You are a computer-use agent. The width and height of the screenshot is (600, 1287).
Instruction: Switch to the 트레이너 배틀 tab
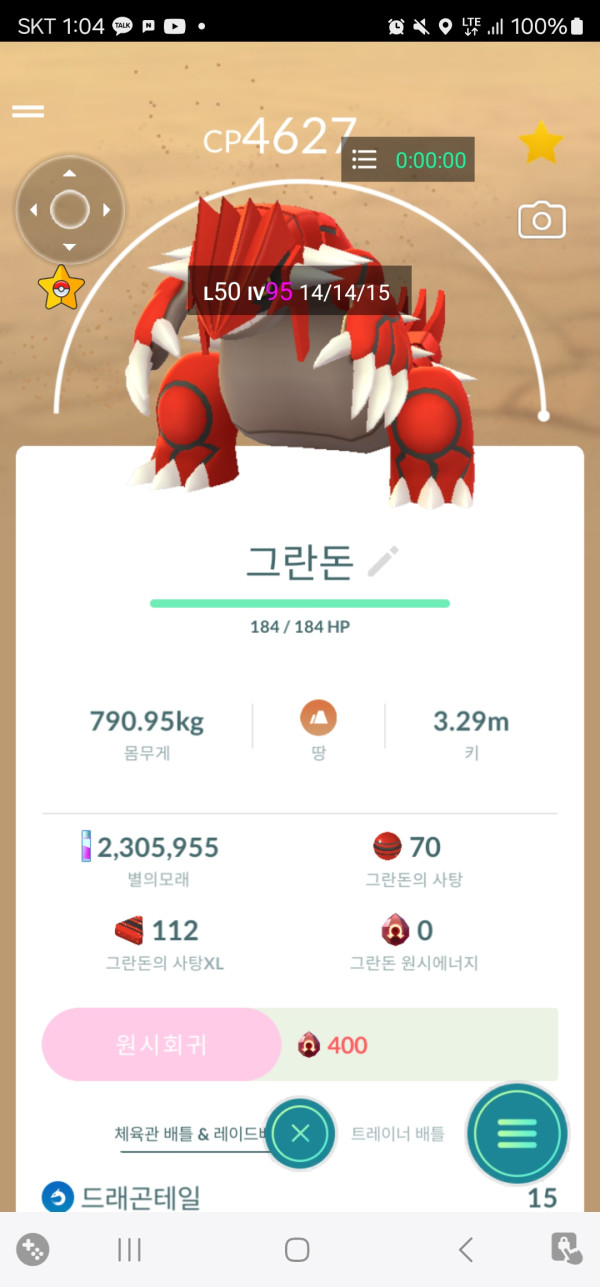tap(397, 1134)
